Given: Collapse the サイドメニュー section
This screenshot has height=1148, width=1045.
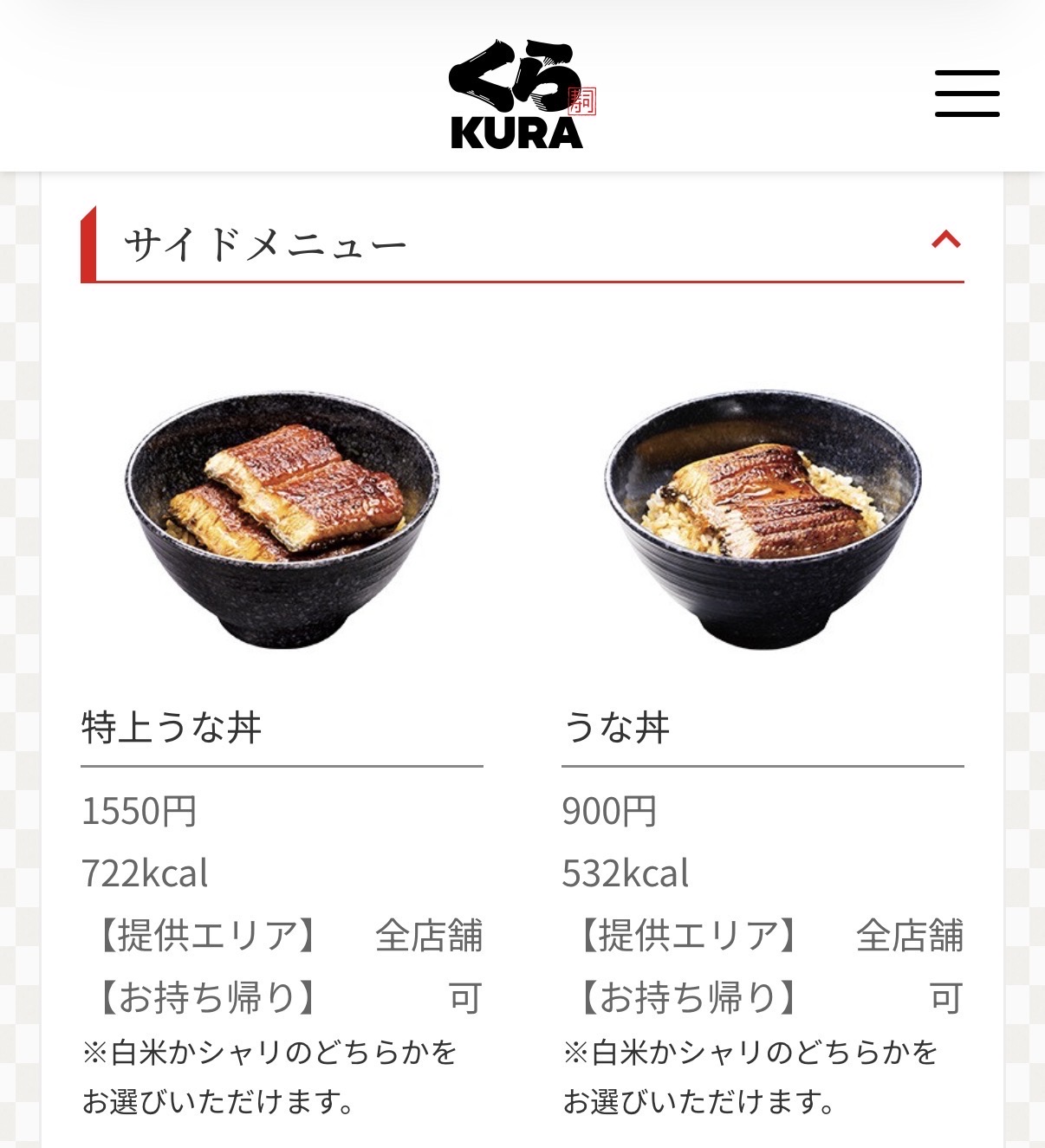Looking at the screenshot, I should coord(946,239).
